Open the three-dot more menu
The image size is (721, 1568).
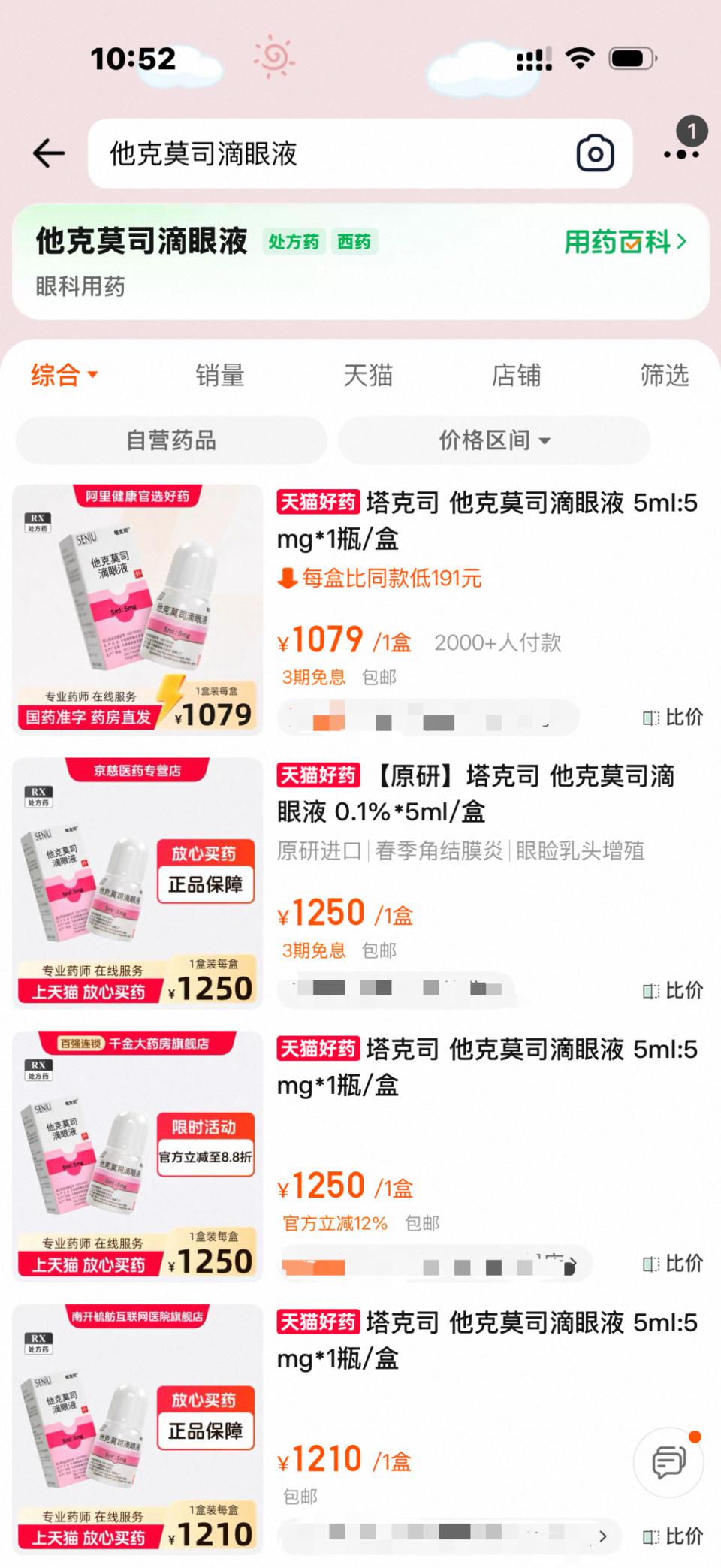click(x=682, y=153)
